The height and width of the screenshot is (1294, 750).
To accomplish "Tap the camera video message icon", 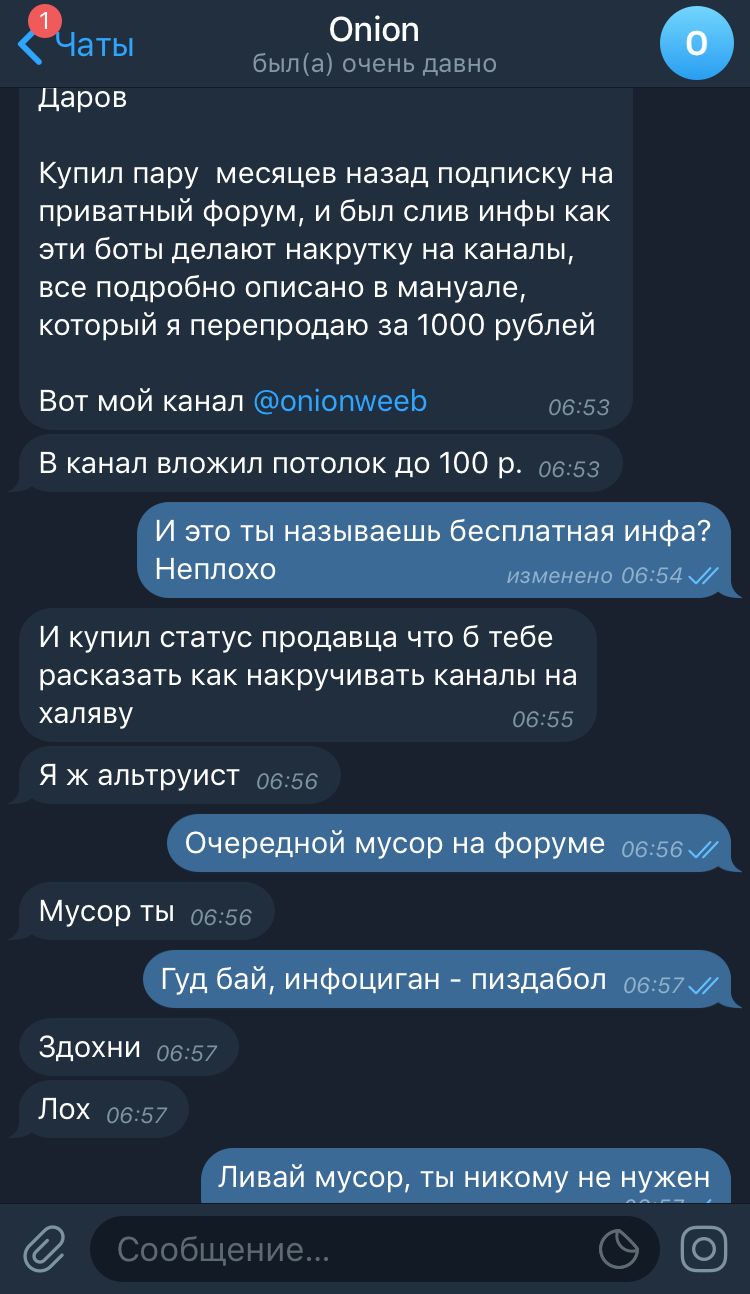I will click(x=703, y=1250).
